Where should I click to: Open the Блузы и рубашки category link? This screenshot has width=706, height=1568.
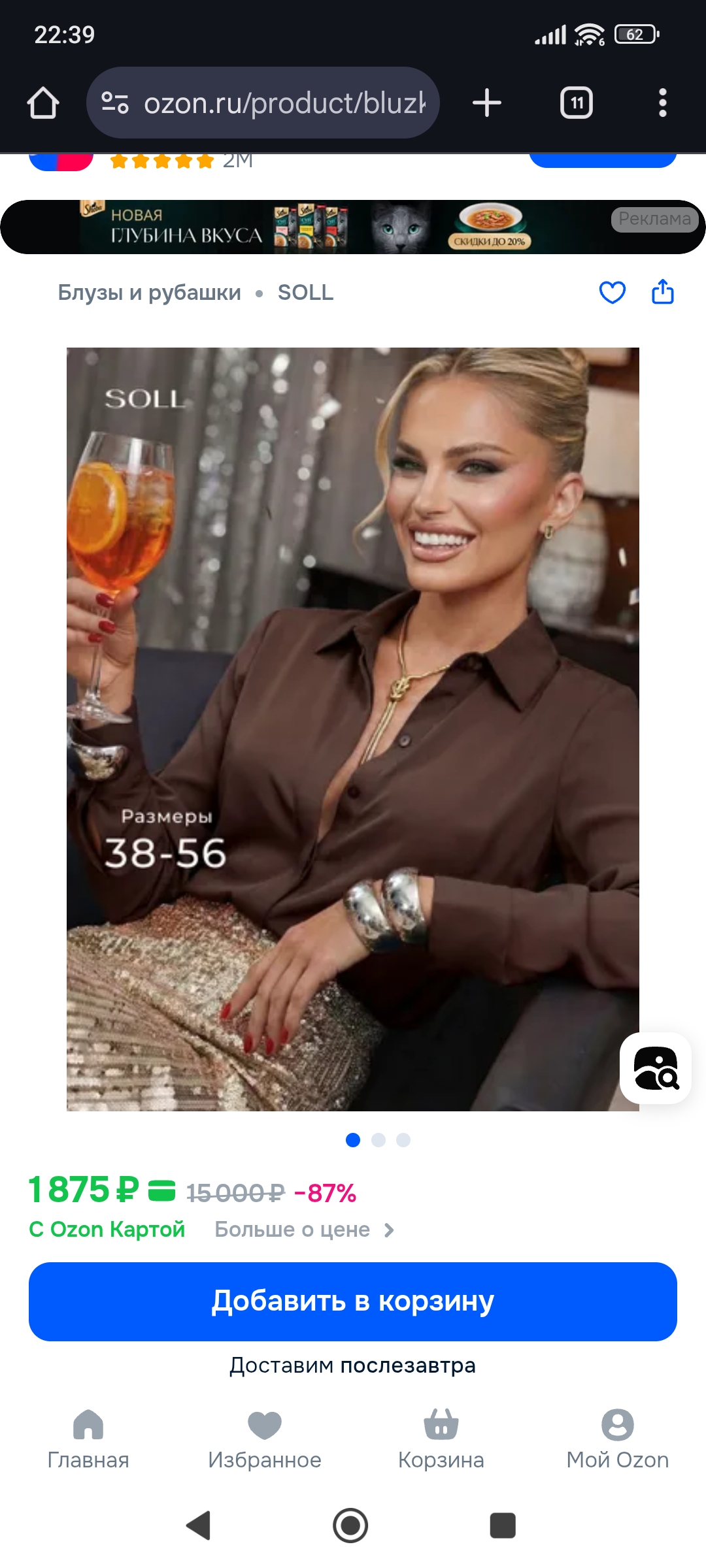coord(149,293)
